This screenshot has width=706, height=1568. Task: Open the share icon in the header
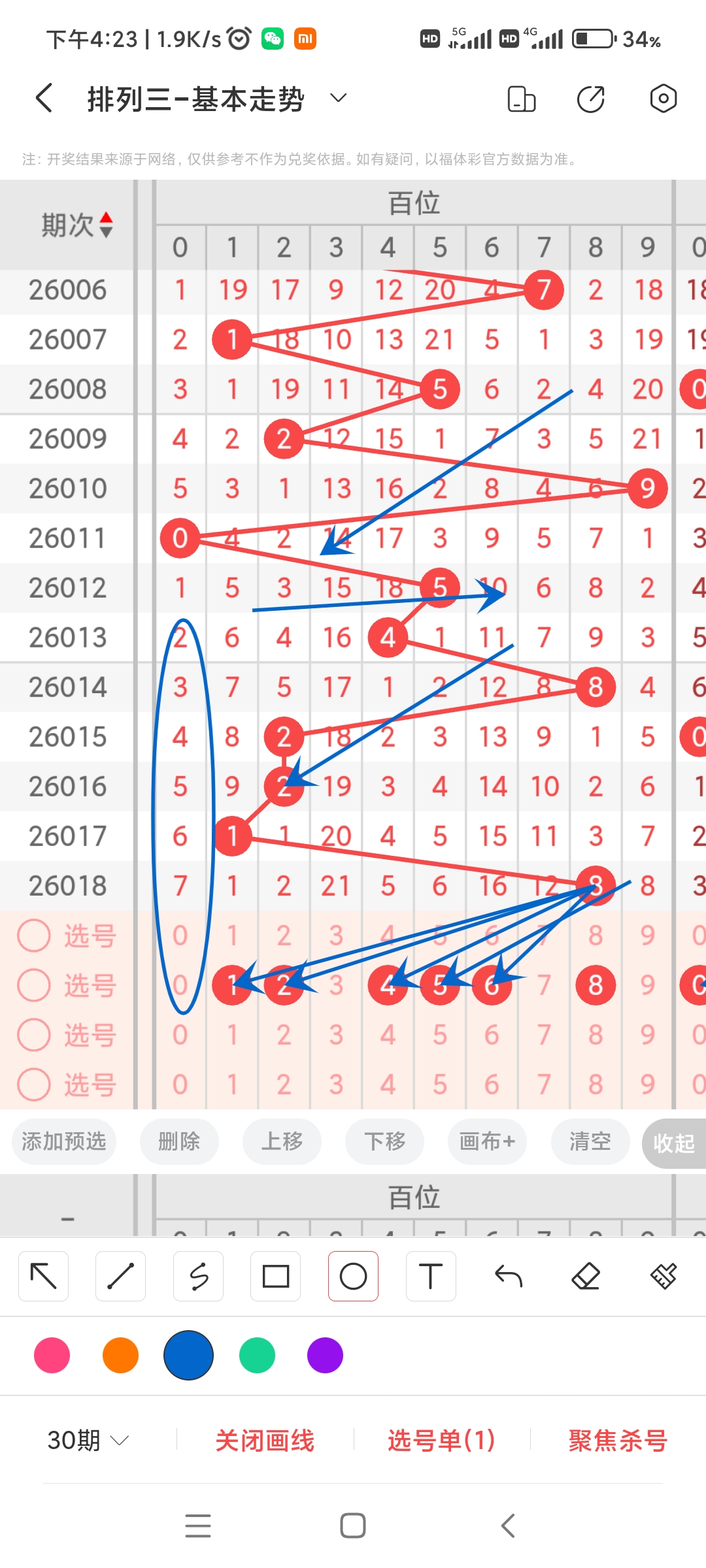pyautogui.click(x=591, y=99)
